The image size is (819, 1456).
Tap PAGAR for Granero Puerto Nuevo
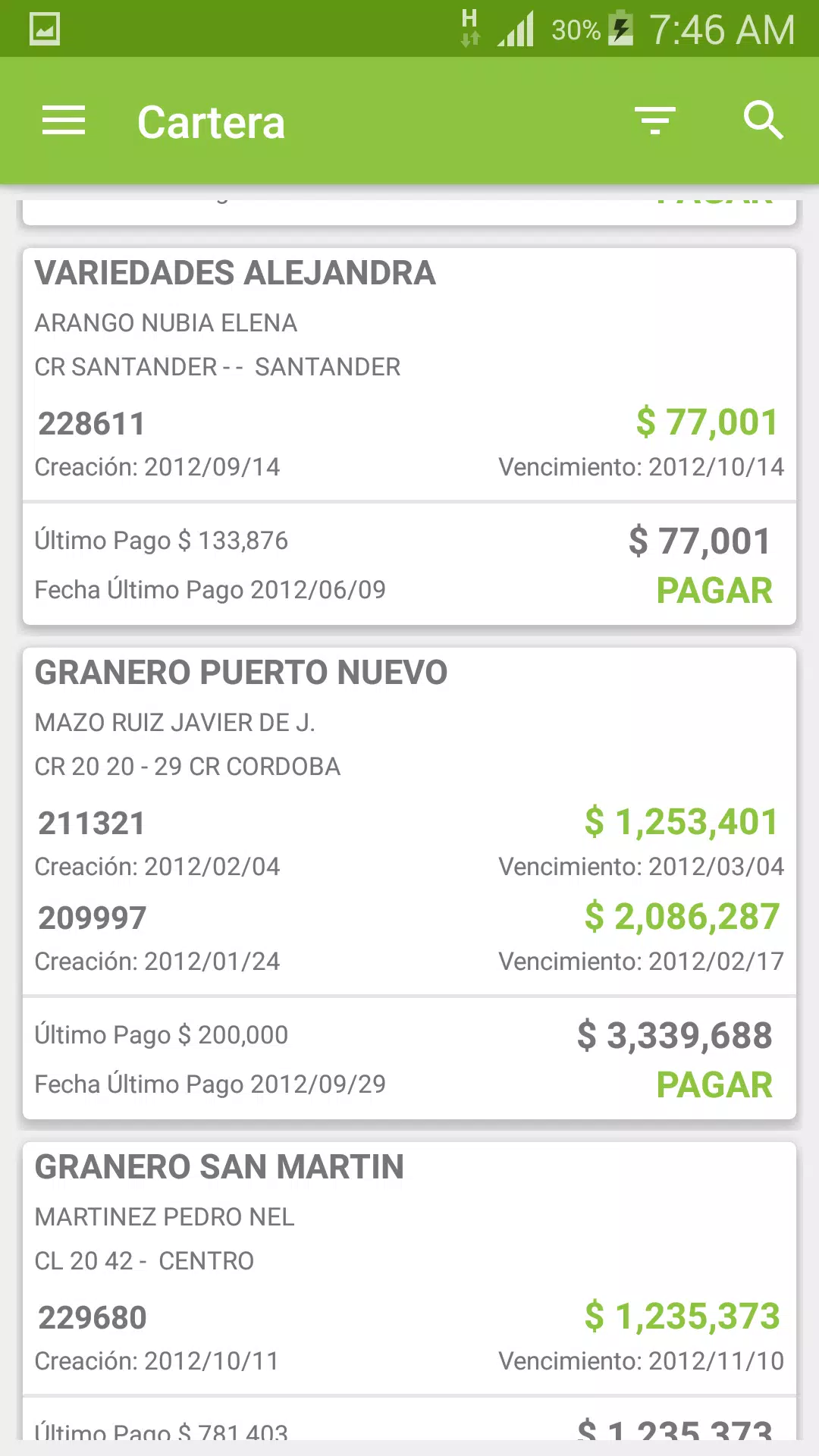coord(714,1085)
